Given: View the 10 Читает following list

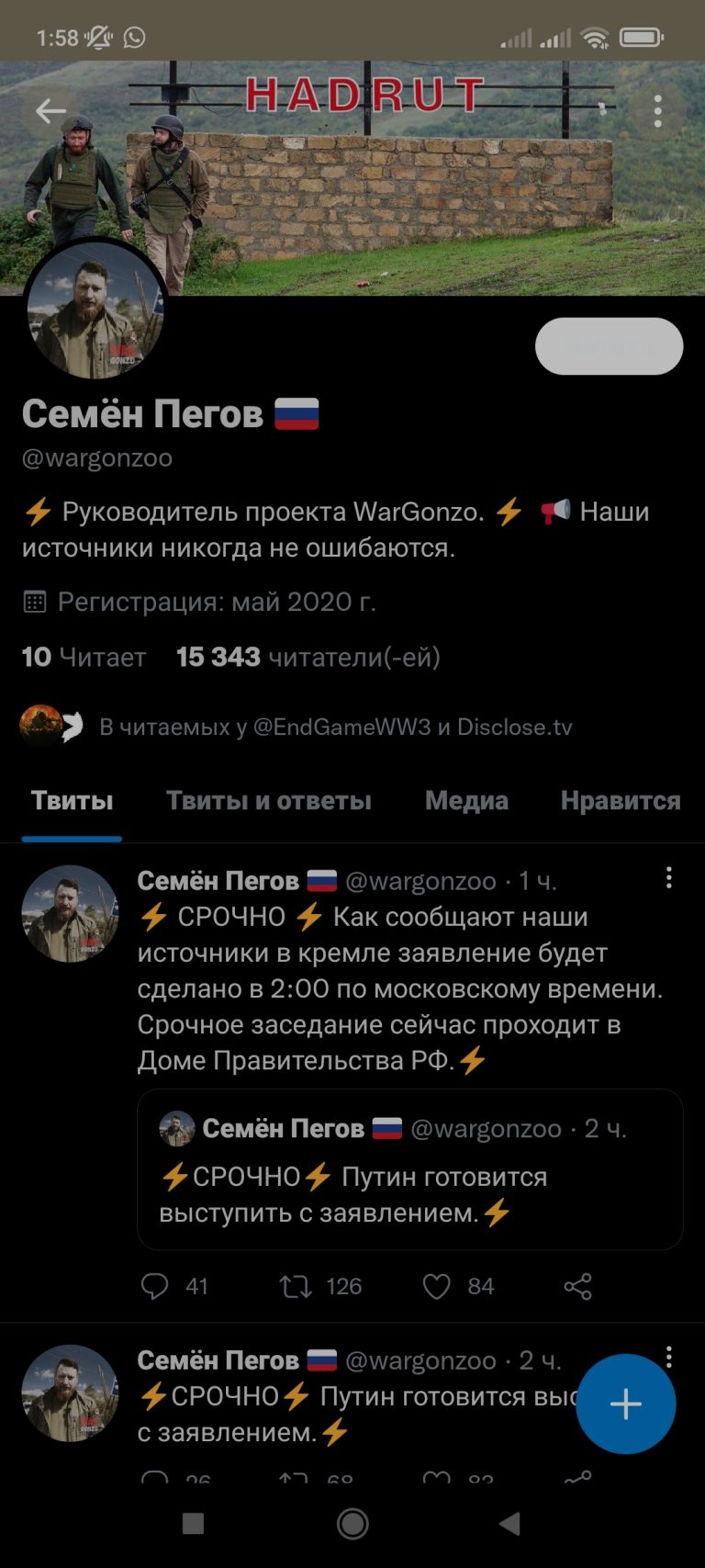Looking at the screenshot, I should tap(84, 657).
